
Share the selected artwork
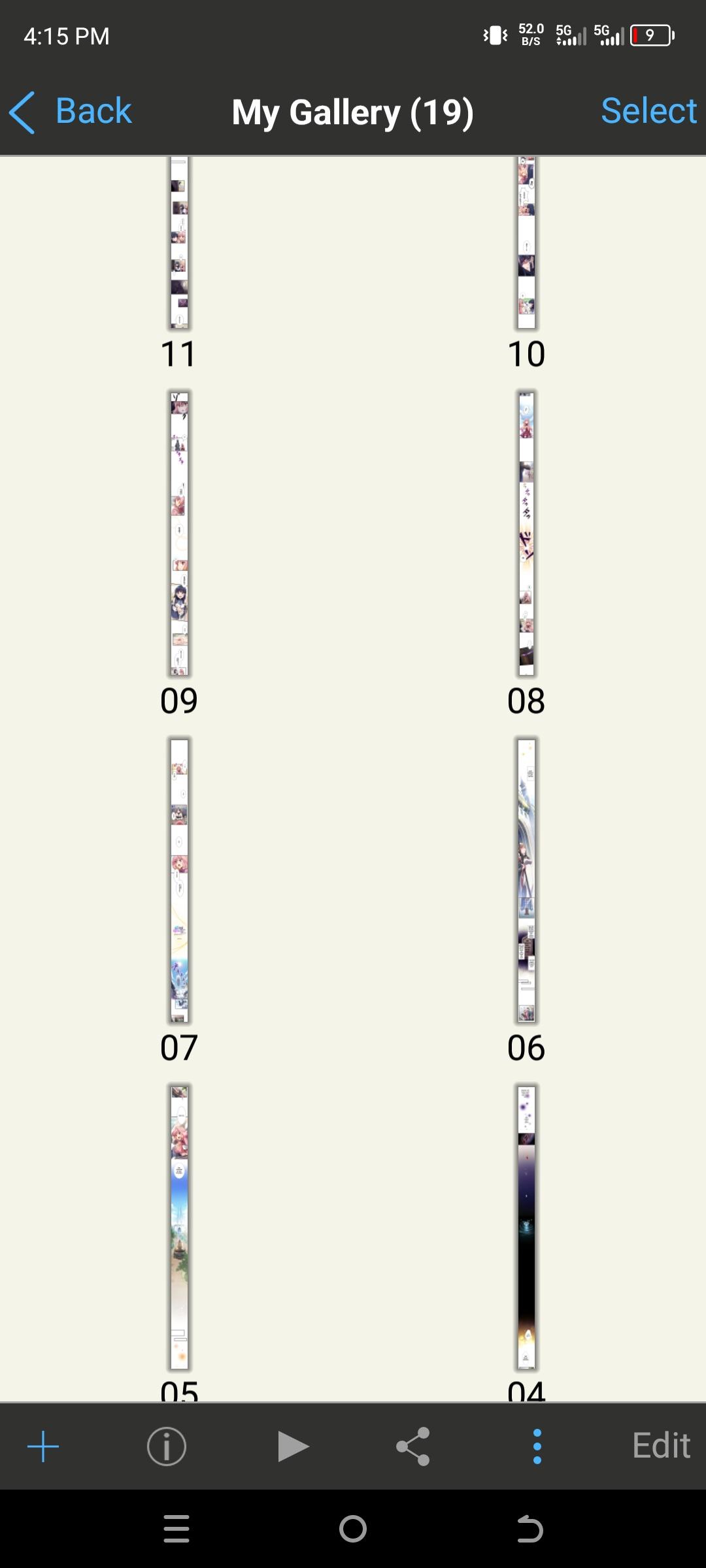click(413, 1446)
